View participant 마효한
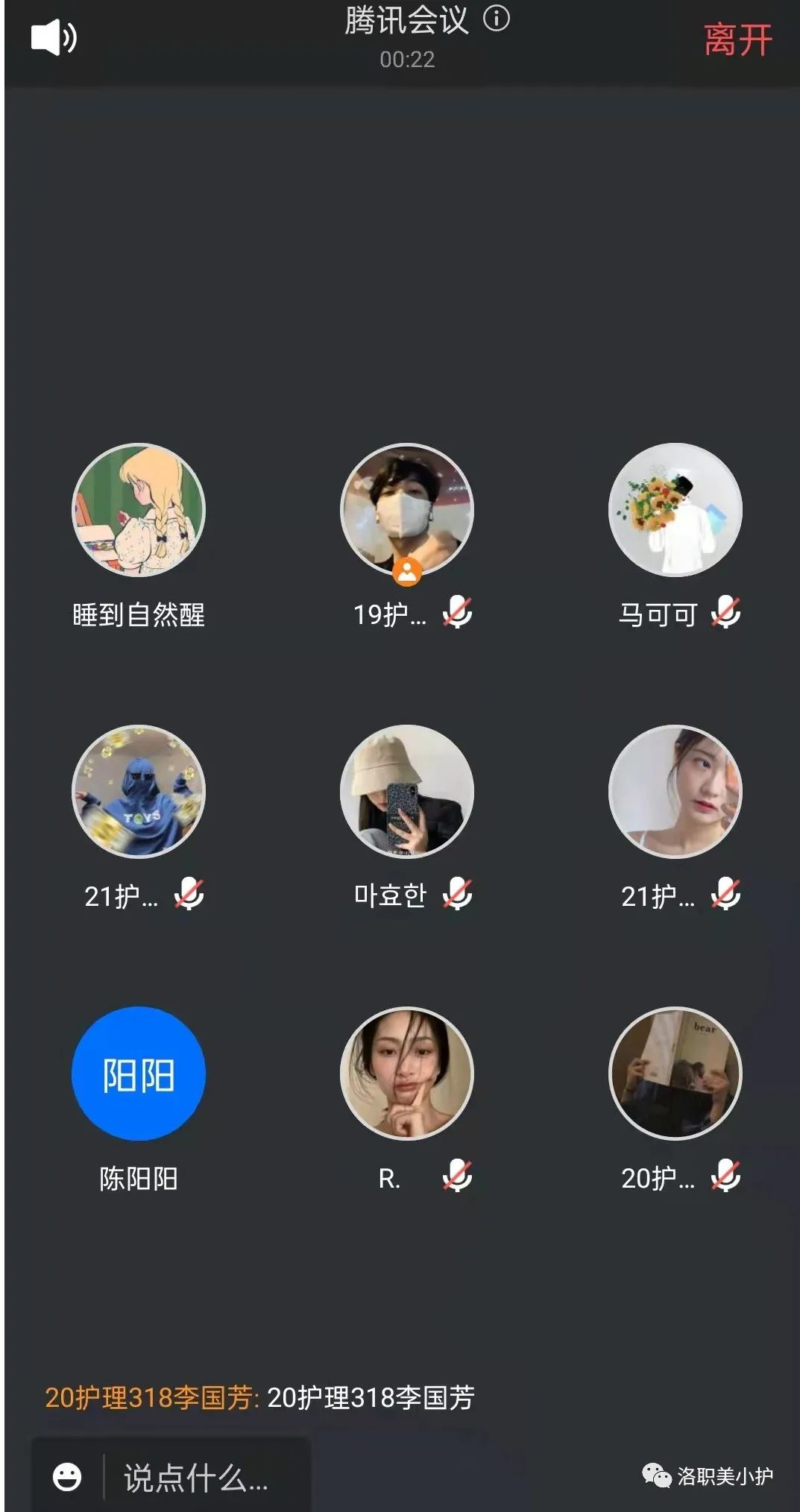800x1512 pixels. pos(407,792)
